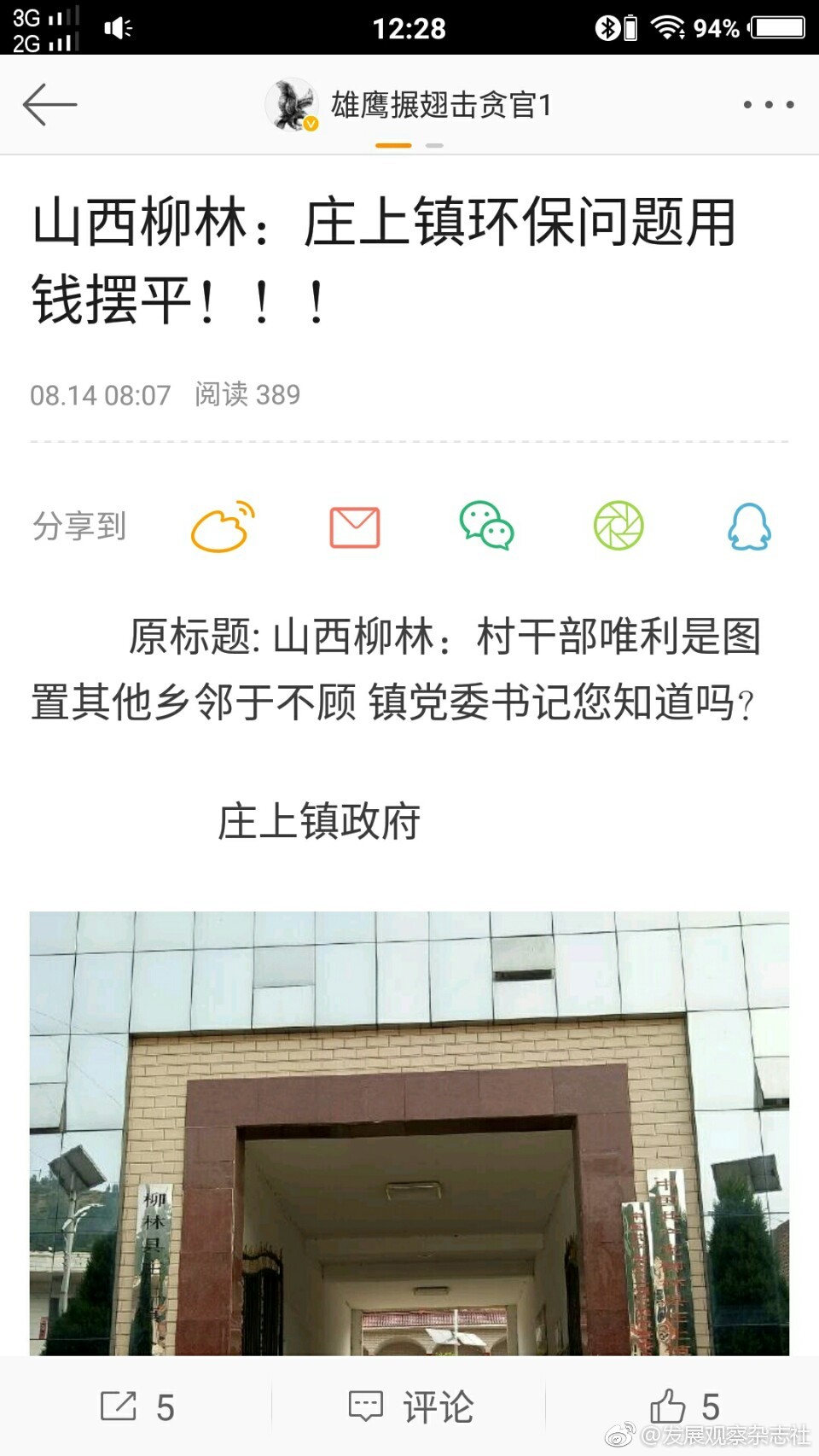Share article to Weibo
Image resolution: width=819 pixels, height=1456 pixels.
tap(224, 527)
